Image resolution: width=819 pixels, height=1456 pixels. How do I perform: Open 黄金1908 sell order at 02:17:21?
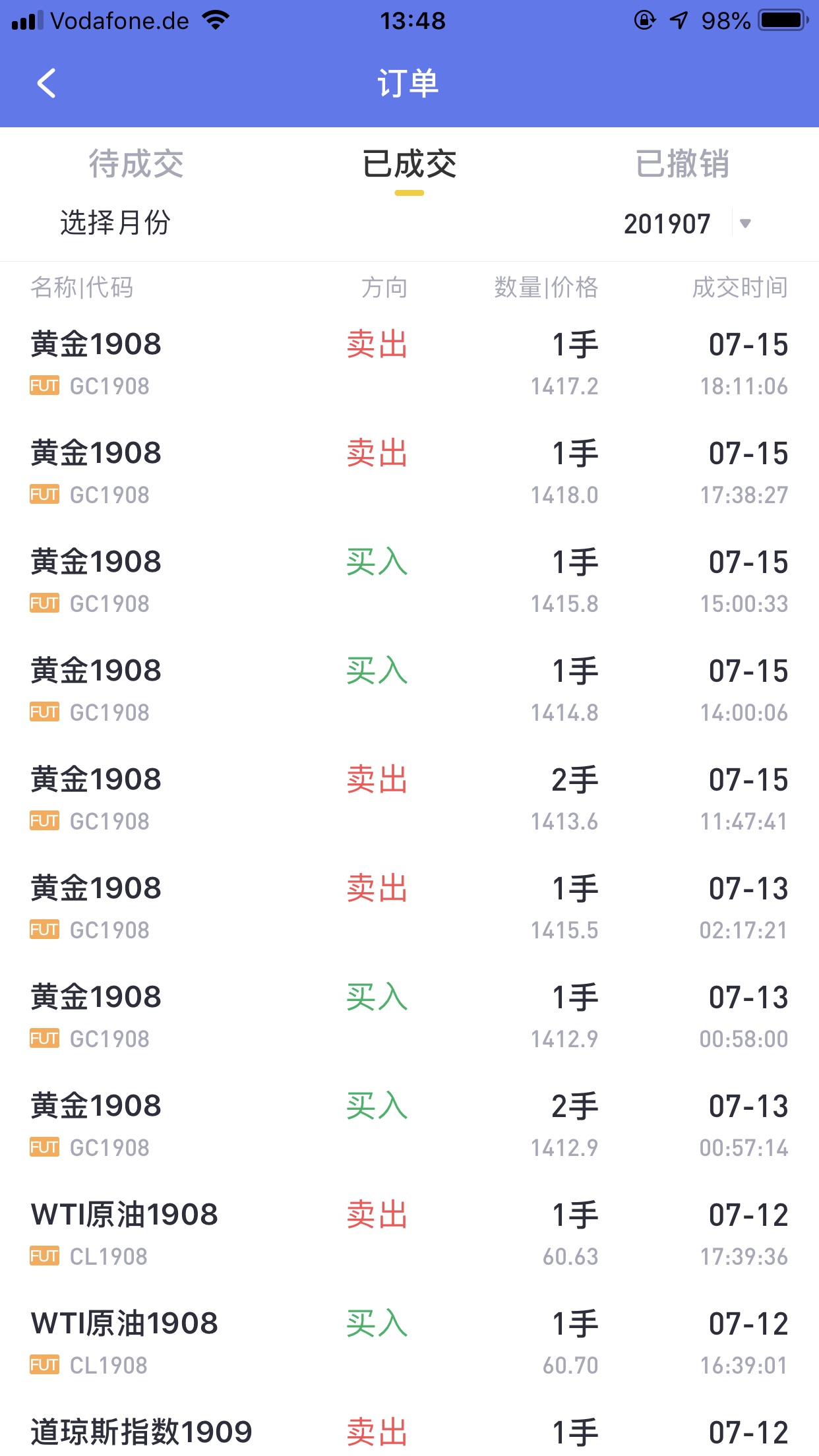point(409,908)
